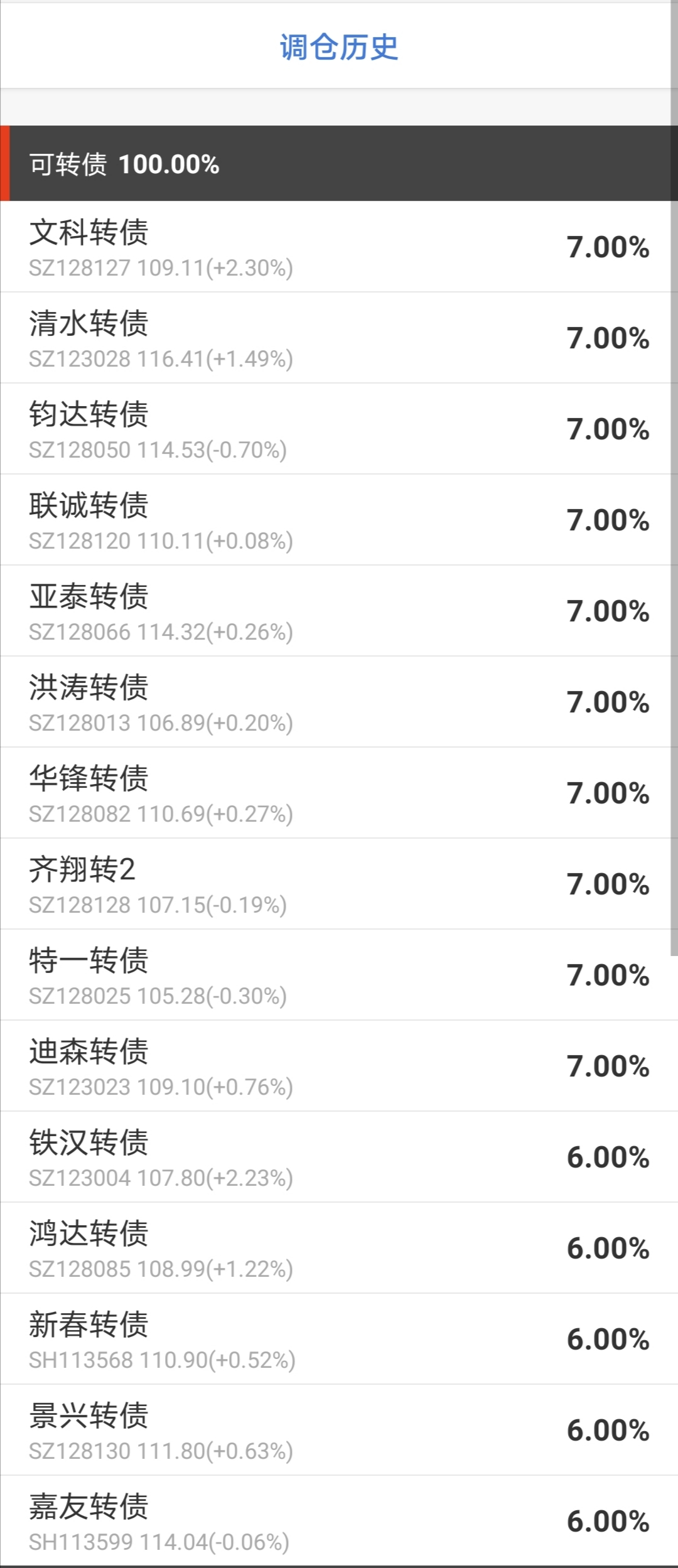
Task: Open 华锋转债 details
Action: point(339,793)
